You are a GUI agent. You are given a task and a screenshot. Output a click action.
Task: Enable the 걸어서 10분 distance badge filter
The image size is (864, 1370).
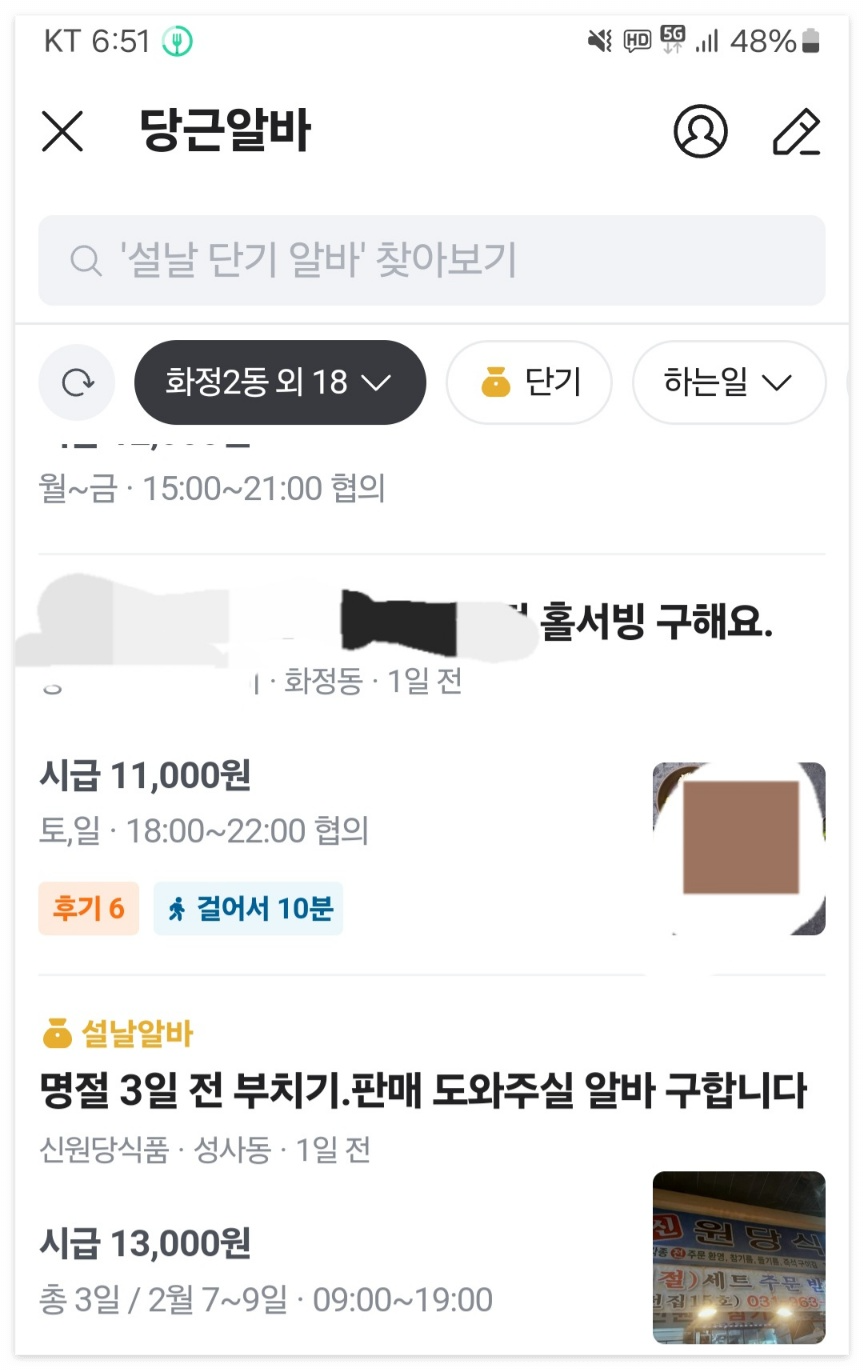coord(248,908)
